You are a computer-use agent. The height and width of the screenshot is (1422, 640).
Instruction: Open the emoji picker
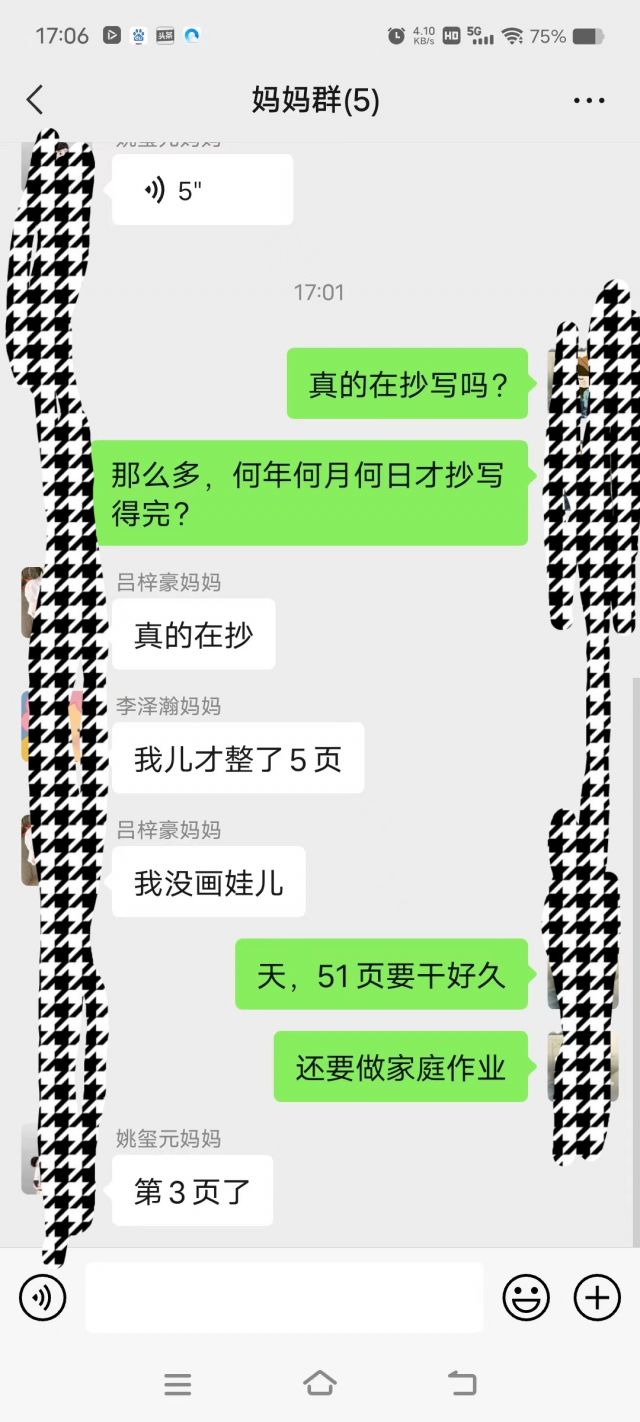point(526,1298)
